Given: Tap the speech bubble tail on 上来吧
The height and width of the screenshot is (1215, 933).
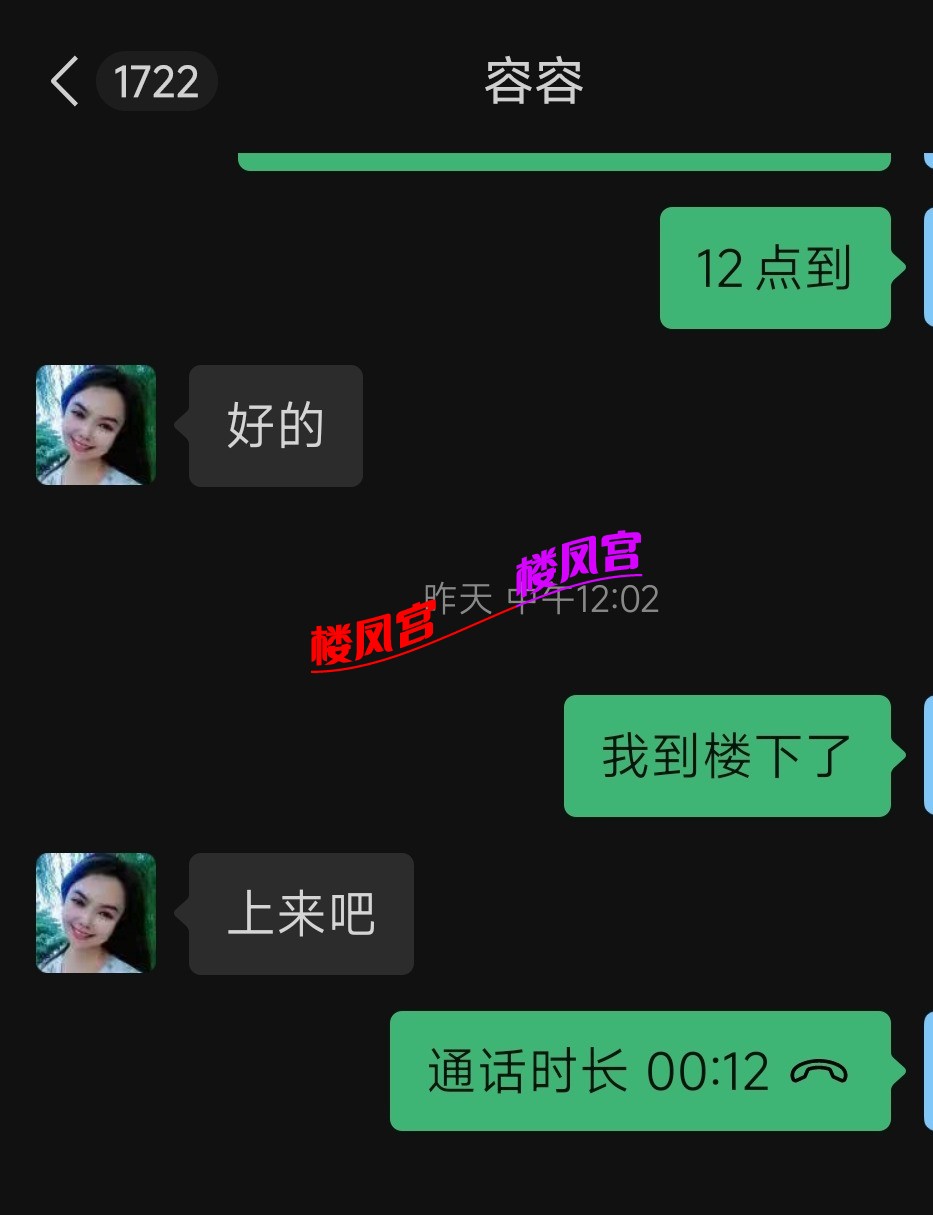Looking at the screenshot, I should pos(180,910).
